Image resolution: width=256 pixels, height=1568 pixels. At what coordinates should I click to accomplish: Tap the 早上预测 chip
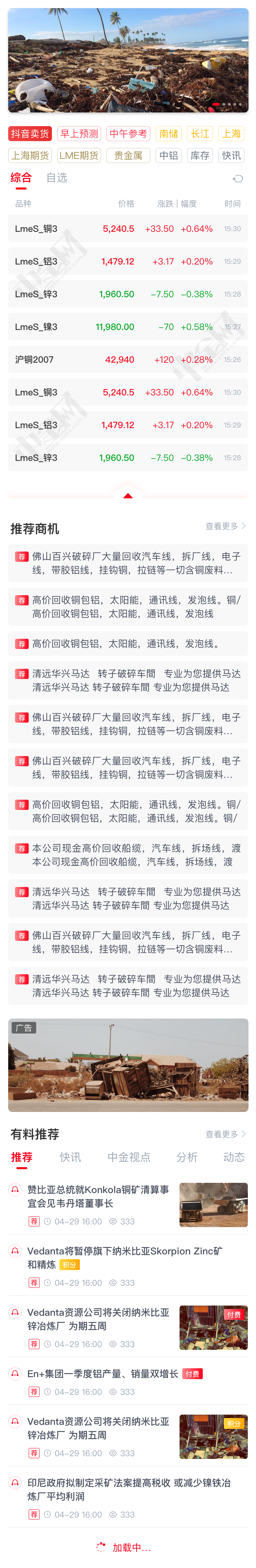tap(79, 134)
